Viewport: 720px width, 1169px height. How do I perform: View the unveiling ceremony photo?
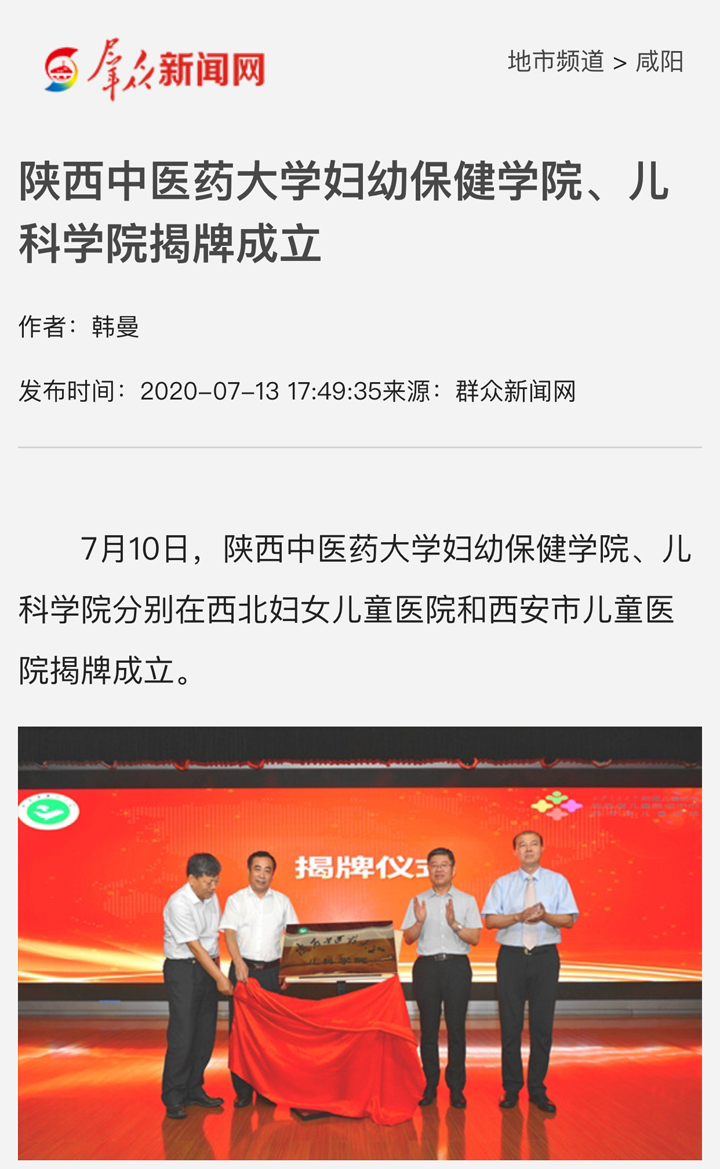coord(360,942)
